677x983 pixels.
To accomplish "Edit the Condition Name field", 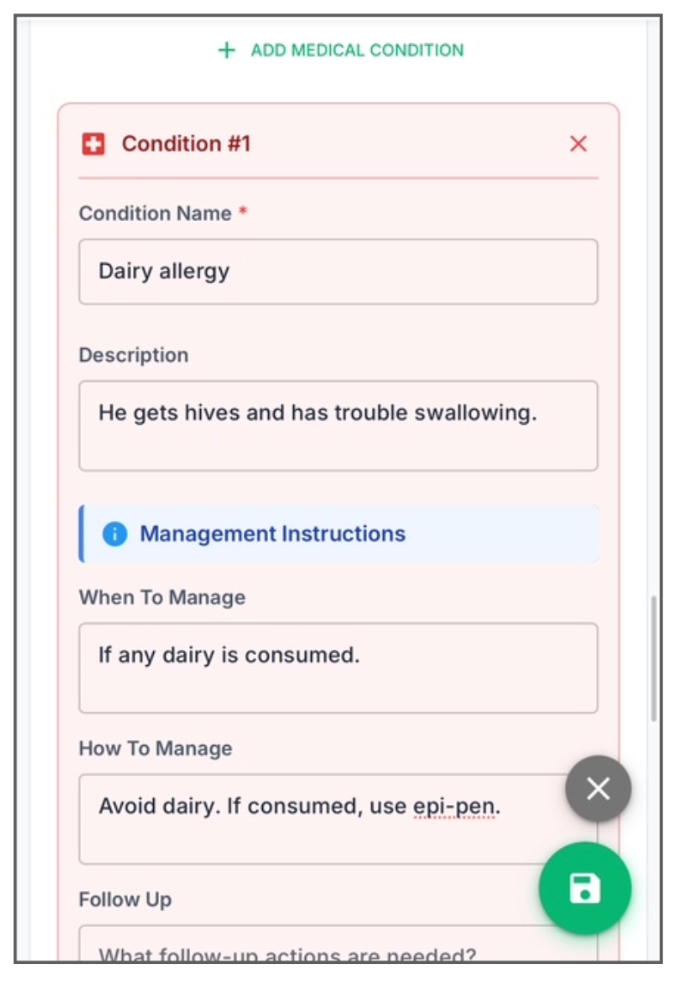I will pyautogui.click(x=338, y=271).
